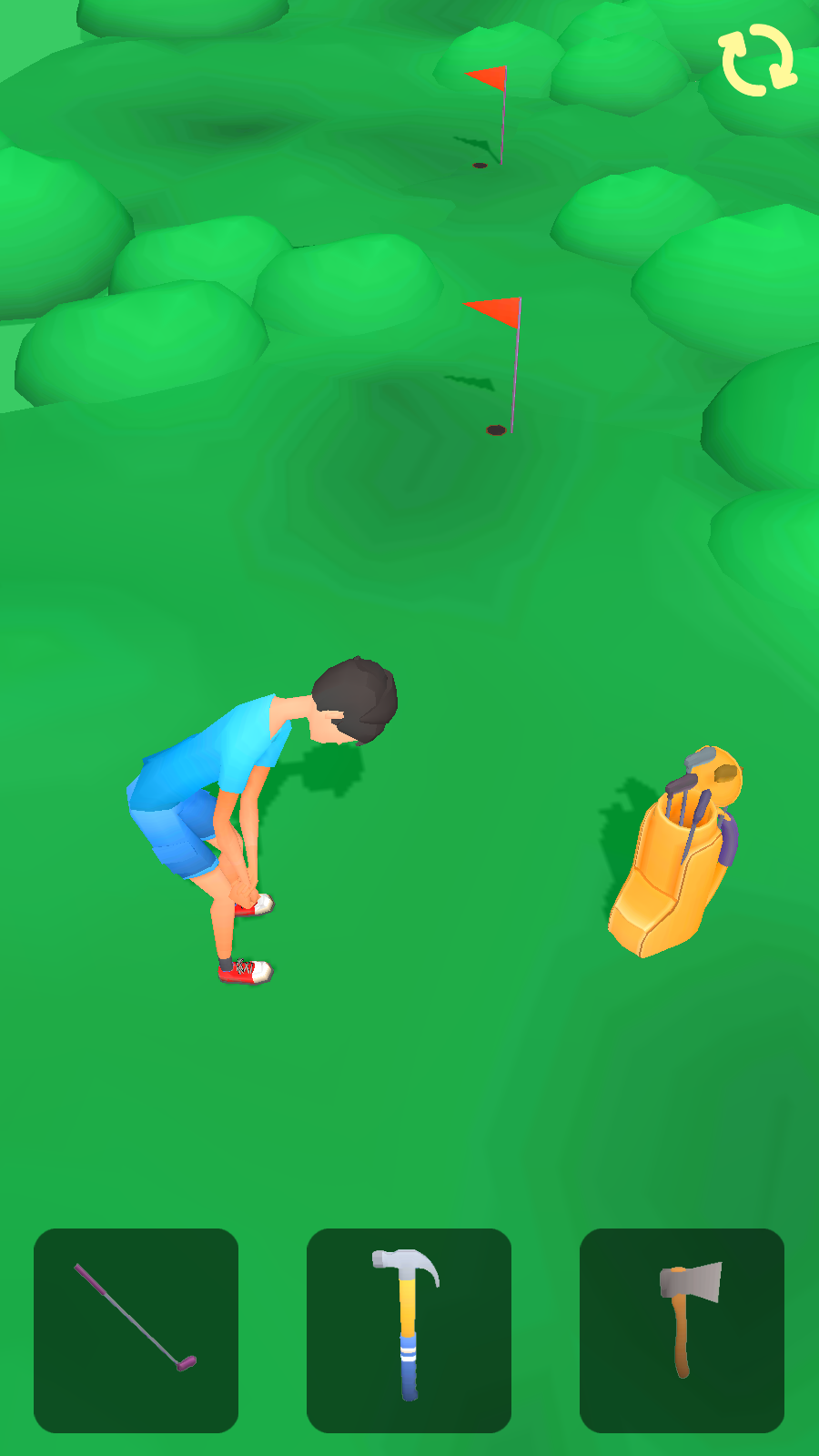Pick the axe tool
Image resolution: width=819 pixels, height=1456 pixels.
click(682, 1330)
